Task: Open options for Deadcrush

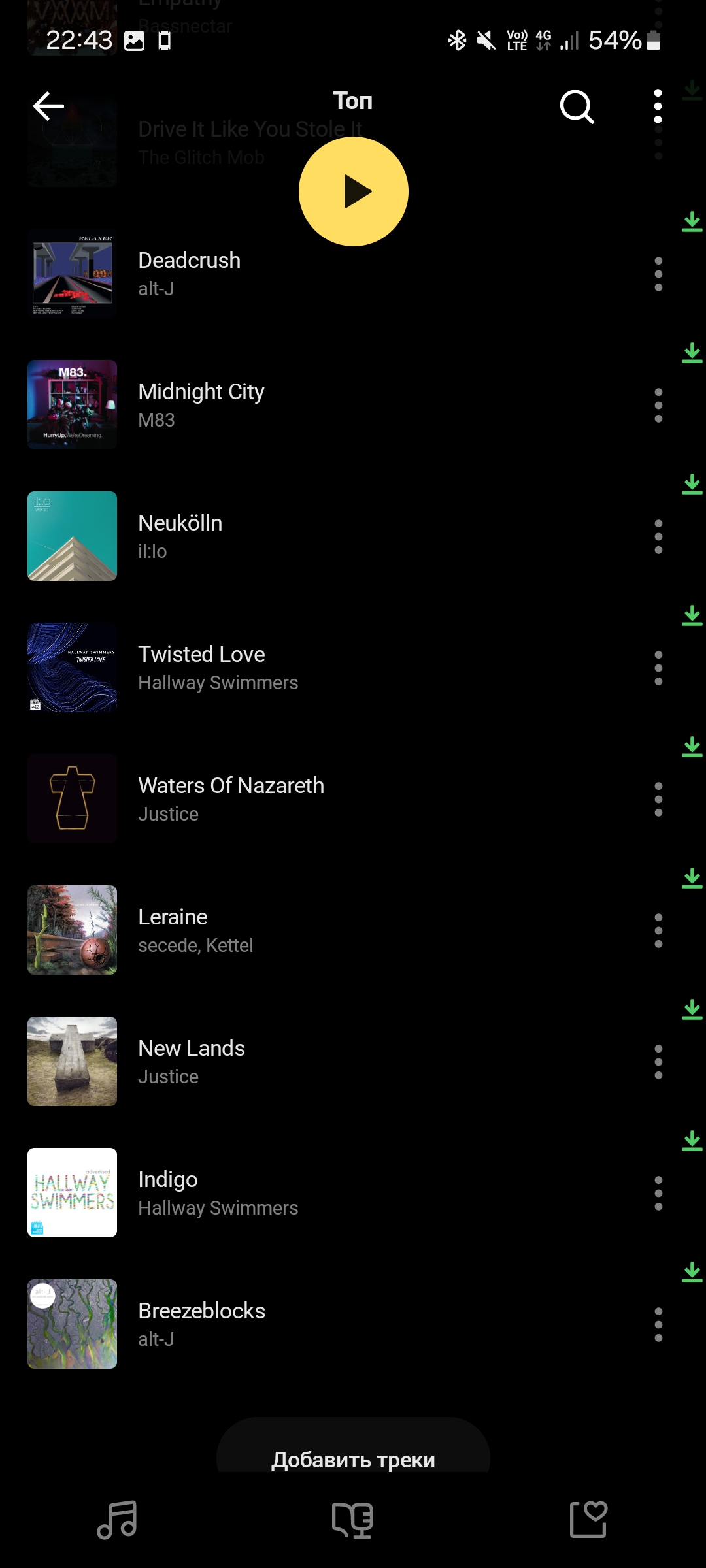Action: 658,274
